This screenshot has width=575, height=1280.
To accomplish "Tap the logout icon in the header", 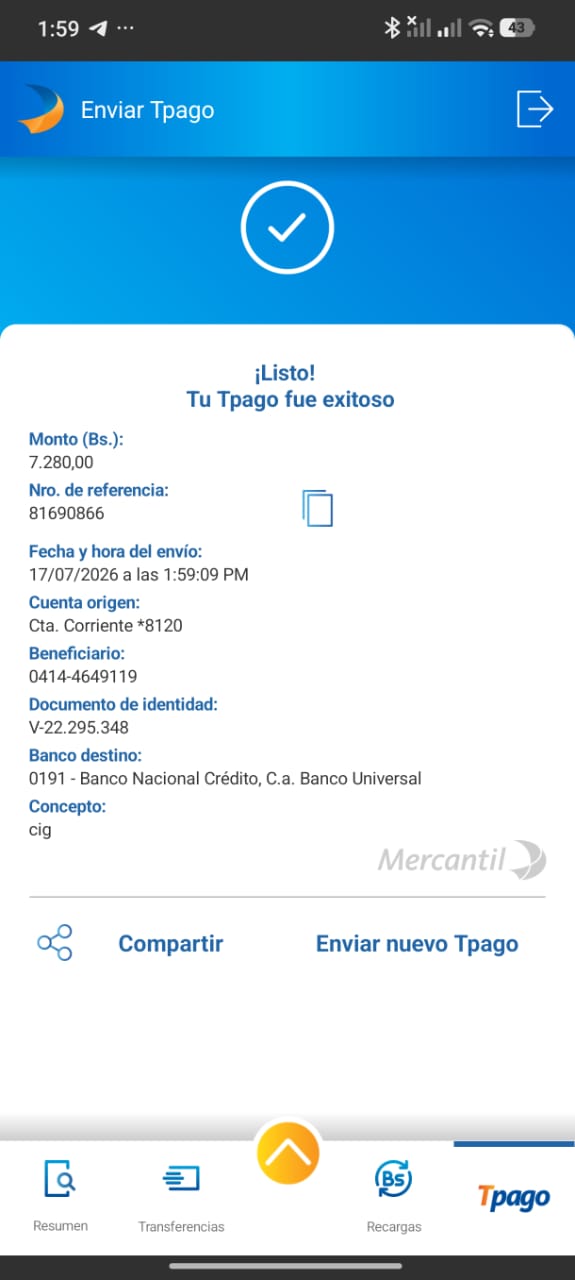I will tap(535, 109).
